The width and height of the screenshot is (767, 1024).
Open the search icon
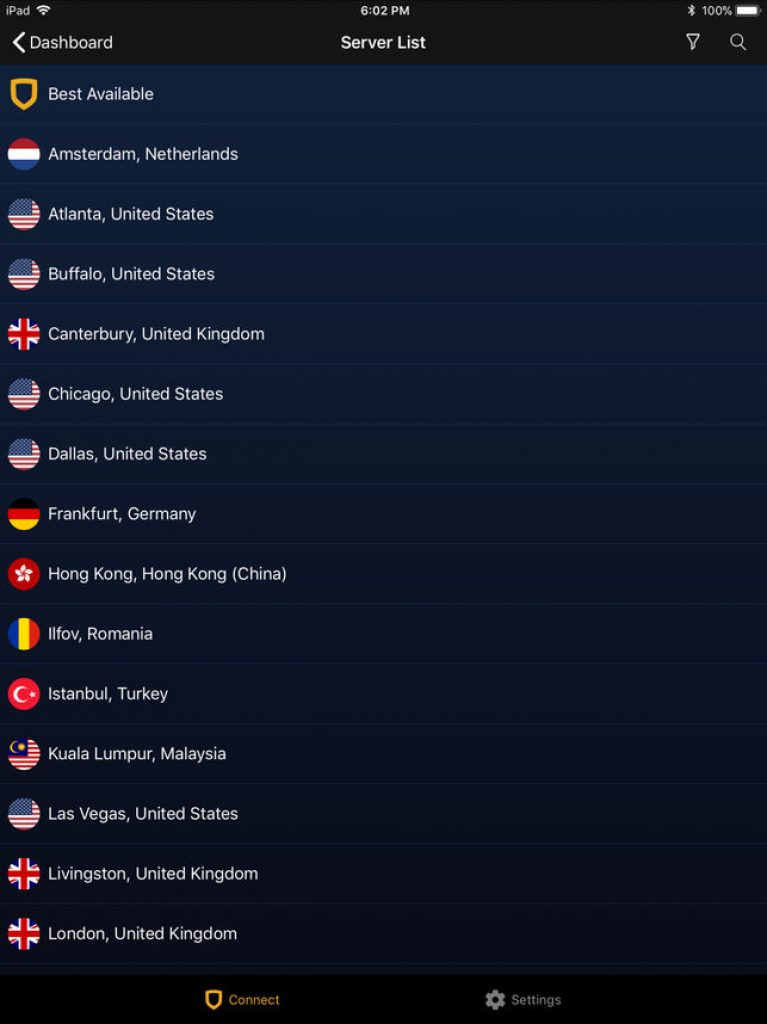coord(738,42)
